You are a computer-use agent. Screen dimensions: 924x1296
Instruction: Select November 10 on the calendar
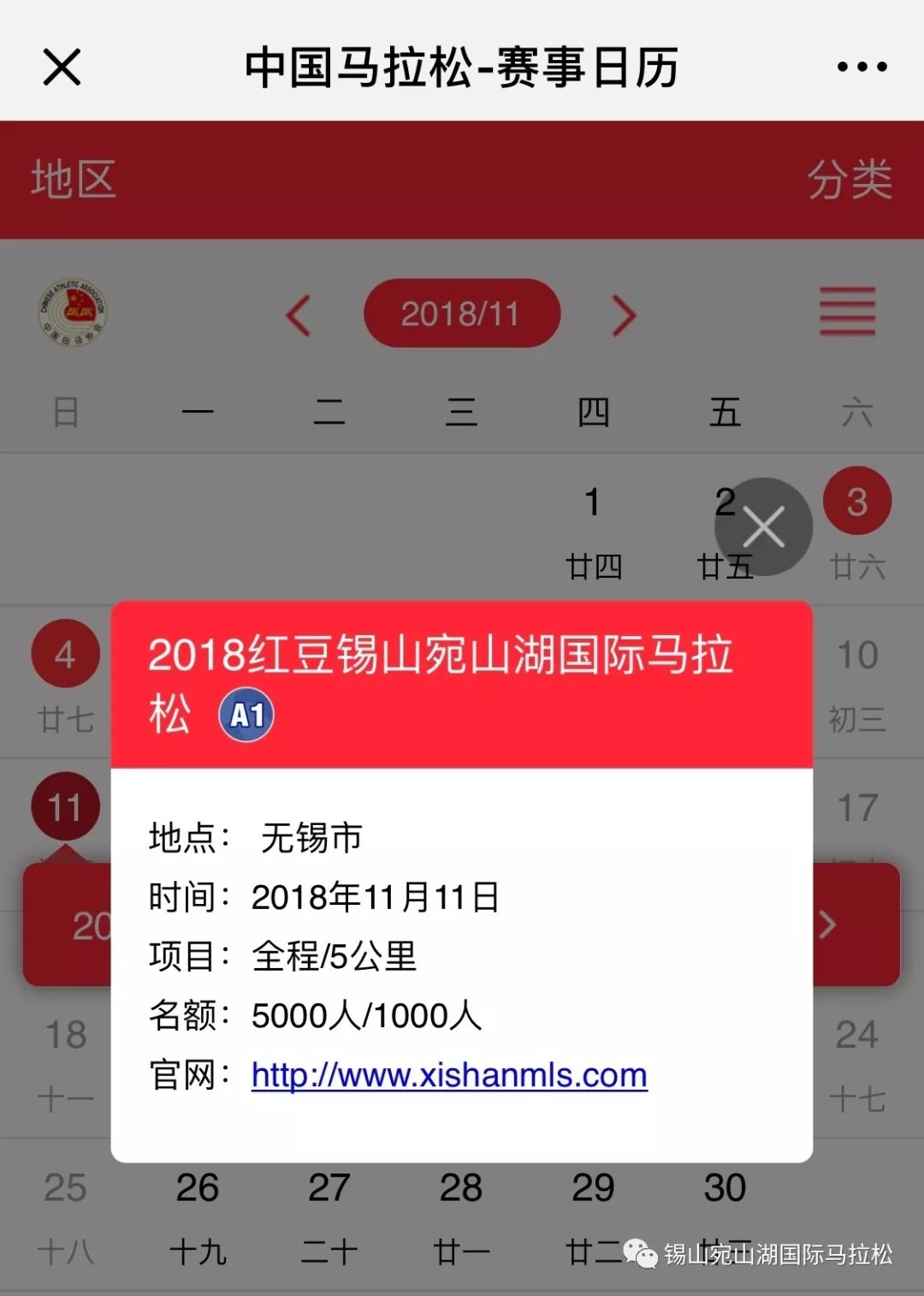[856, 656]
